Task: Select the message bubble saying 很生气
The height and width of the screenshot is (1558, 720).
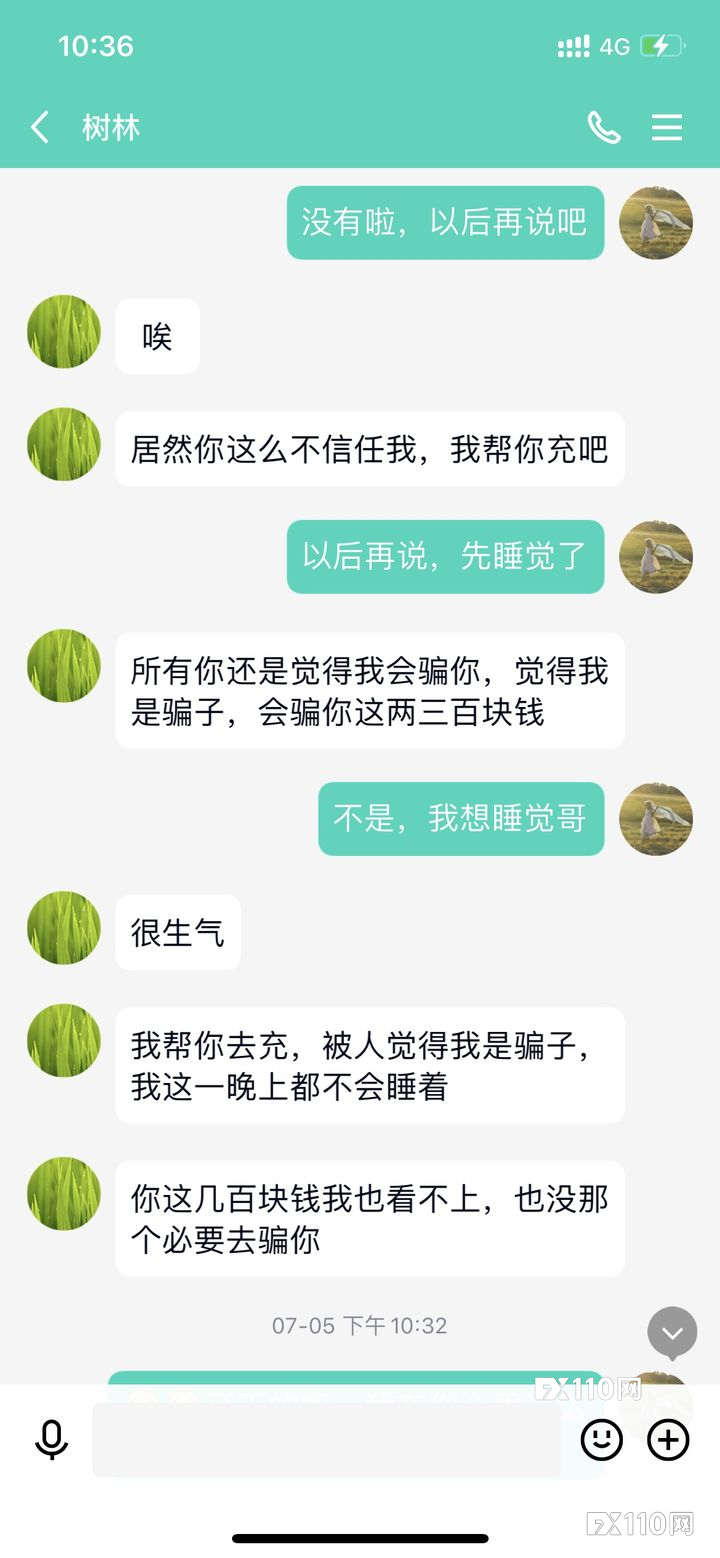Action: (x=178, y=931)
